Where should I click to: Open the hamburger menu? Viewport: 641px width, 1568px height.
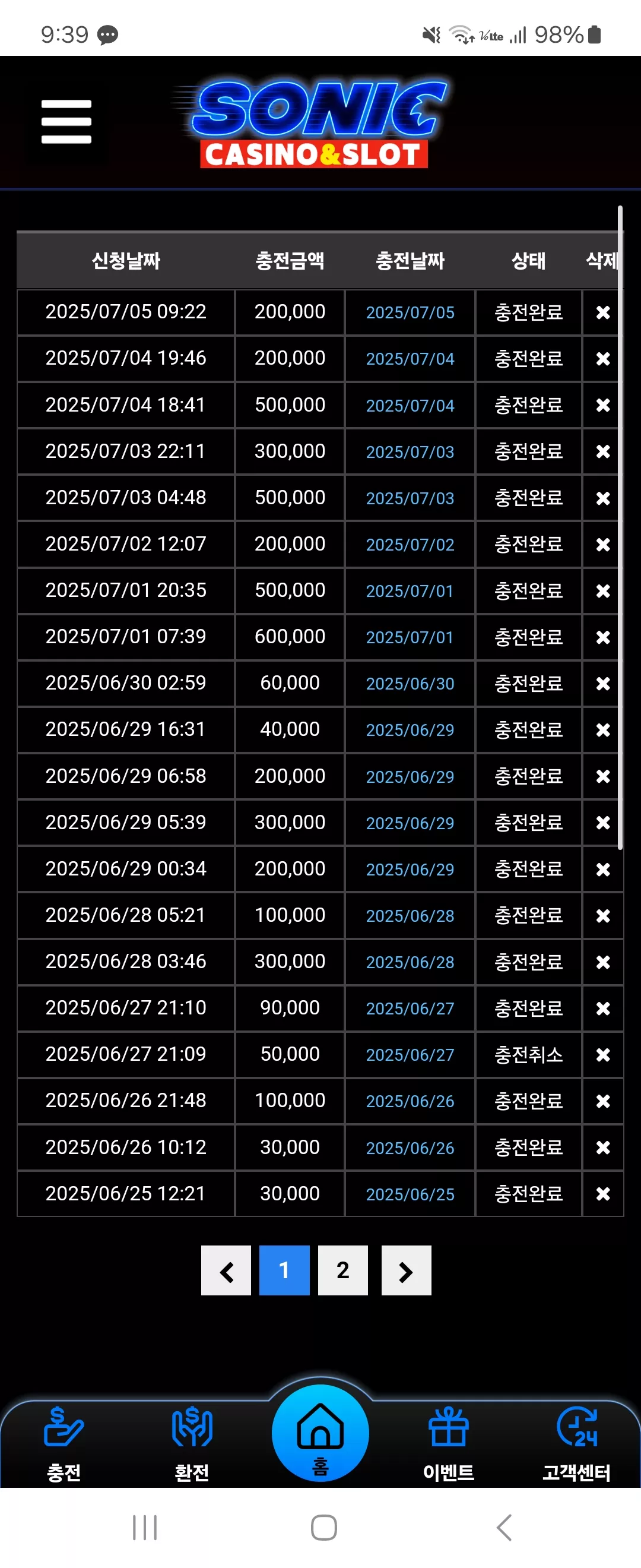tap(66, 122)
